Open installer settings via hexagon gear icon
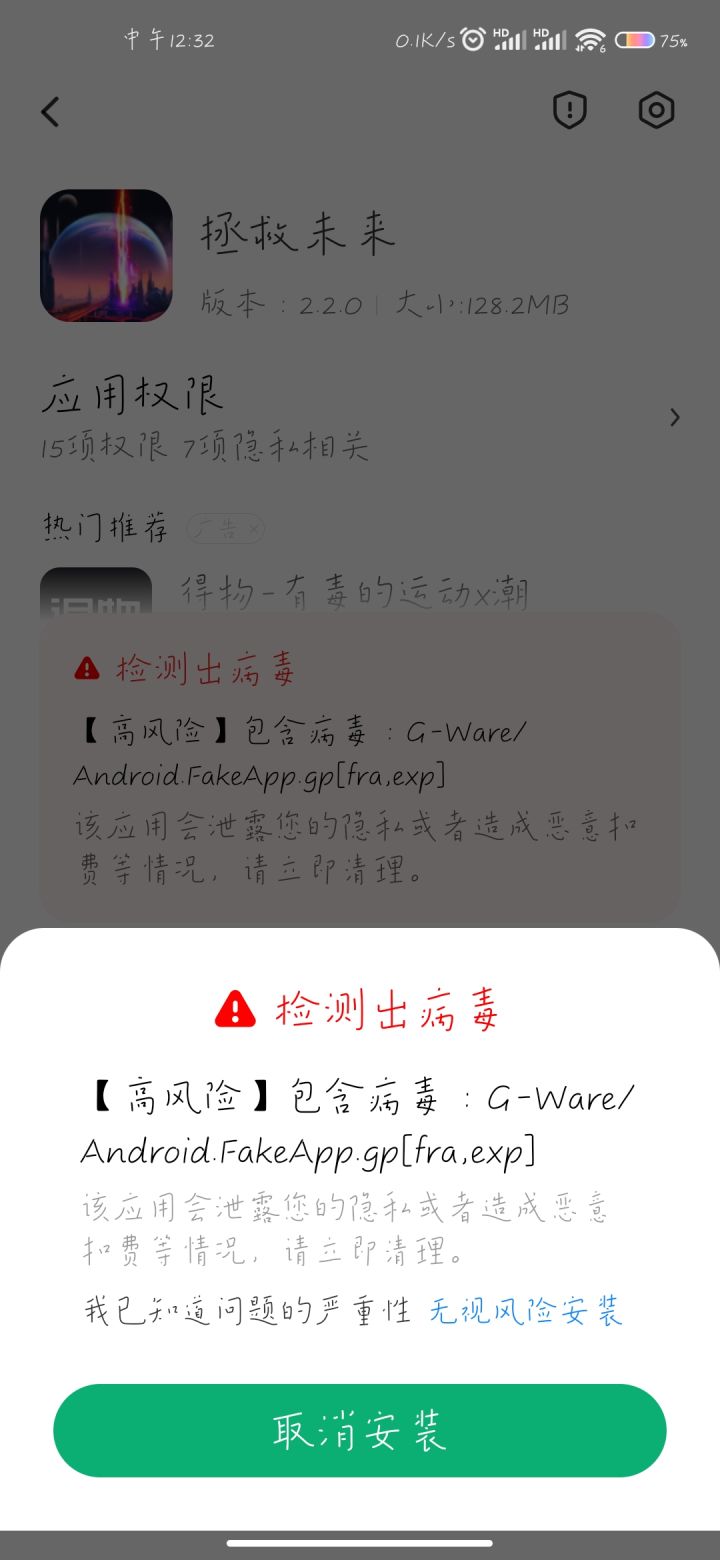Viewport: 720px width, 1560px height. pos(657,110)
